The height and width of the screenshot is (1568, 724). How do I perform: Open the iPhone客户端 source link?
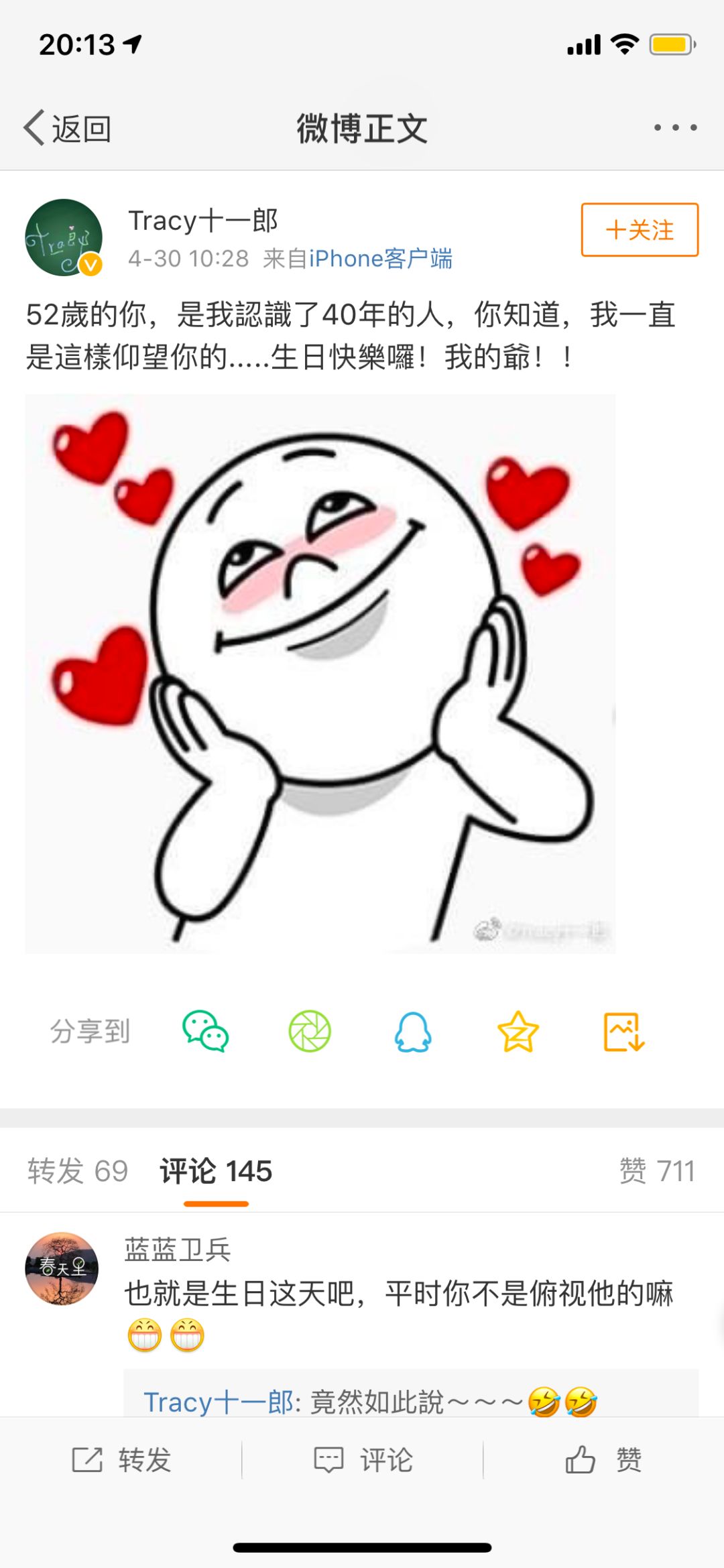380,259
